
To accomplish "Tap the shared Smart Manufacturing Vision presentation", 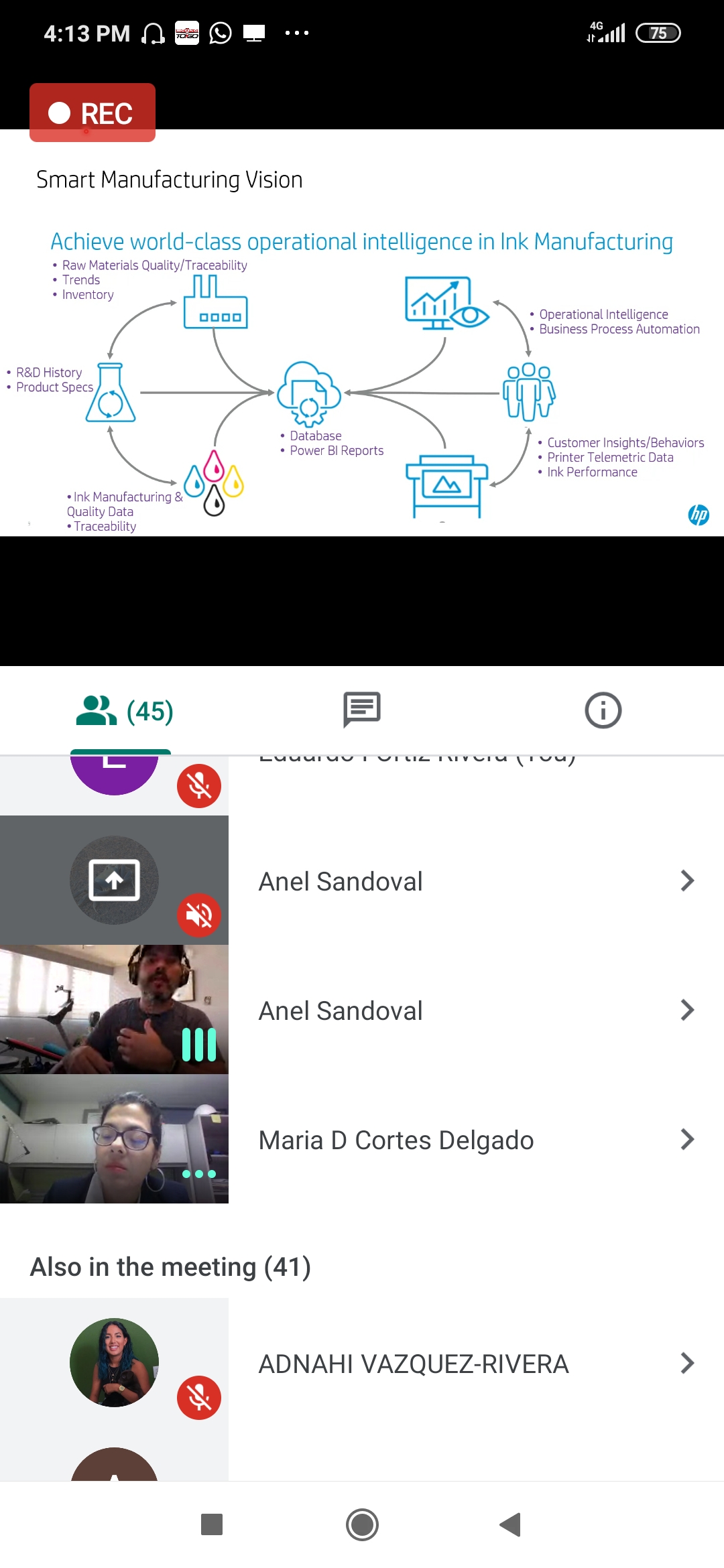I will (362, 333).
